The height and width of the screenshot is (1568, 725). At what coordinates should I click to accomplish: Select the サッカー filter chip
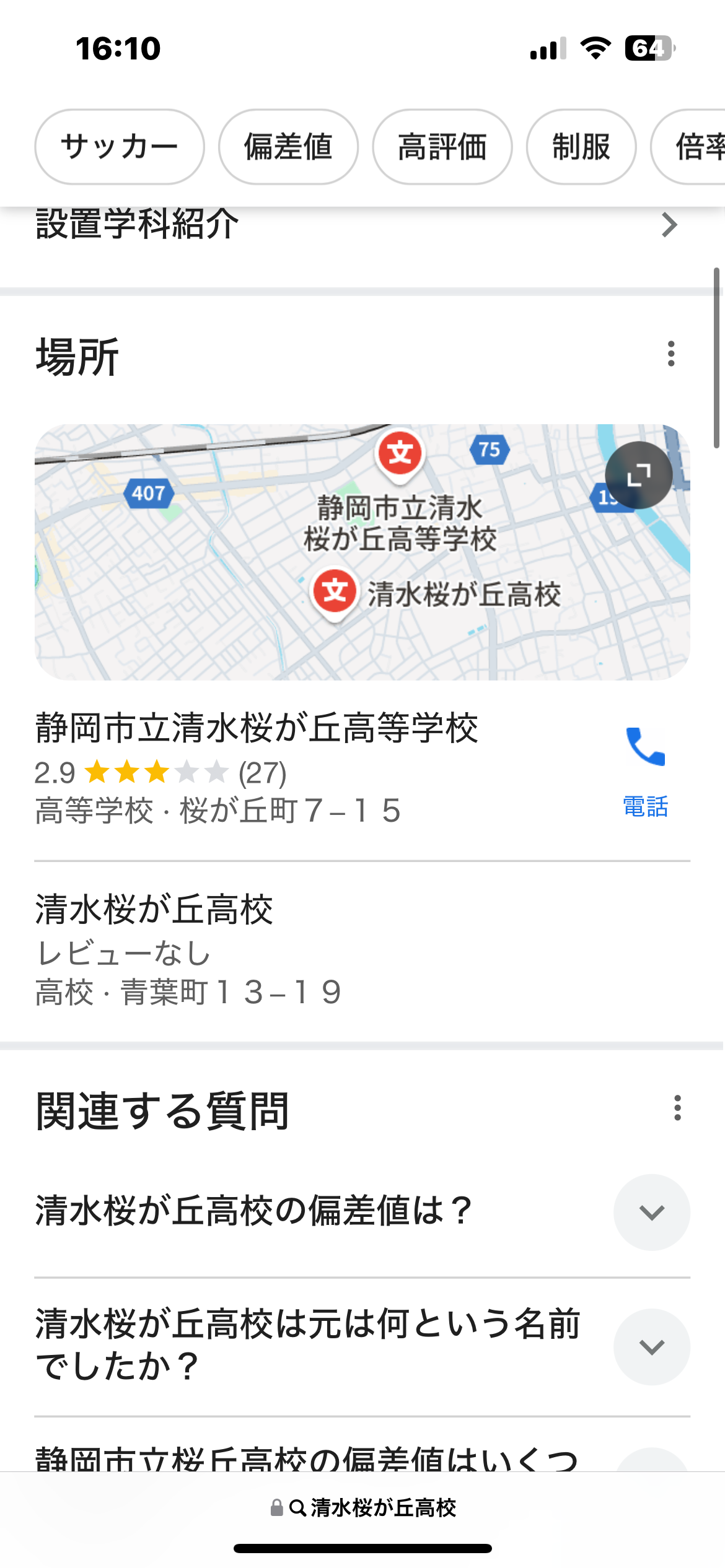coord(120,147)
